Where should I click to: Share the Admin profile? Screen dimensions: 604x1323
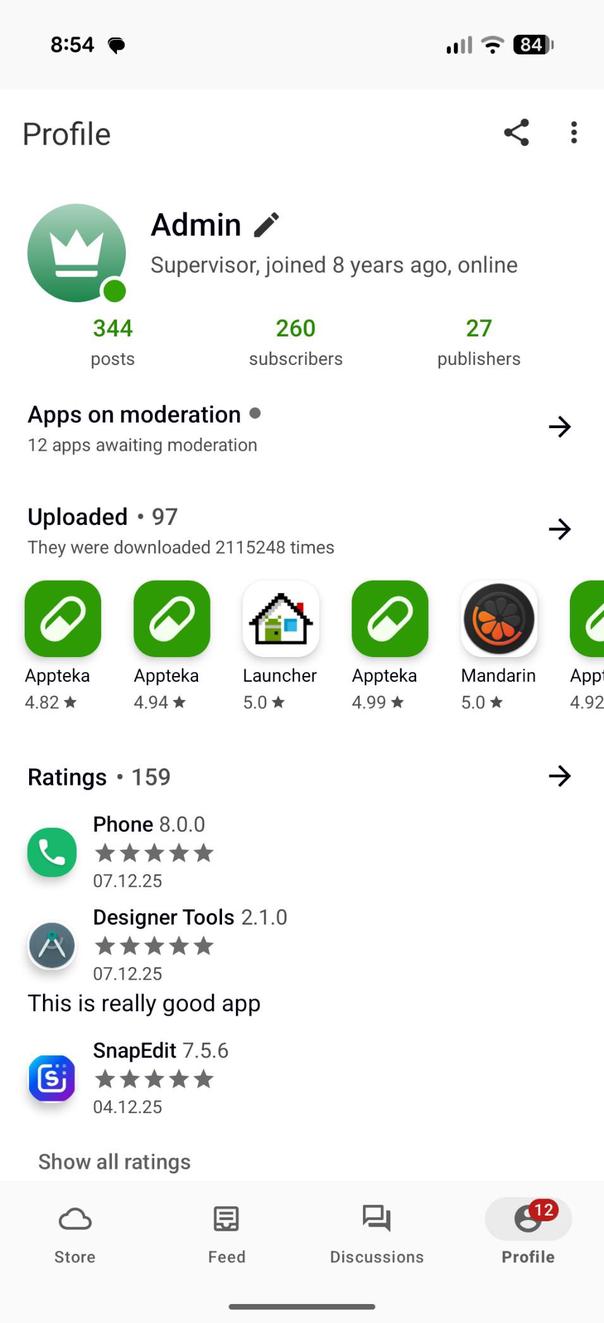516,133
